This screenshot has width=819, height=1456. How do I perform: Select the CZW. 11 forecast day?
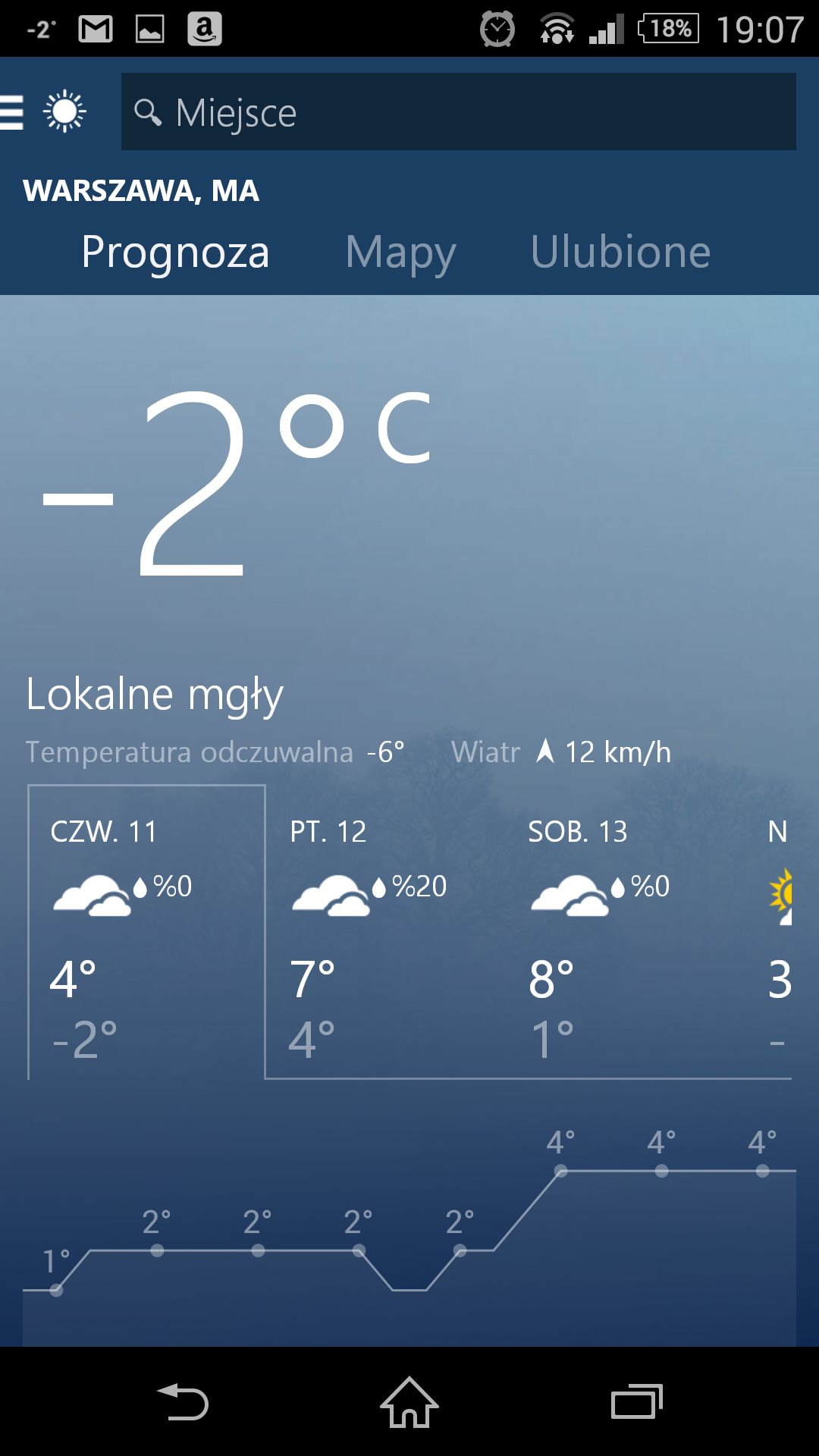[x=146, y=932]
